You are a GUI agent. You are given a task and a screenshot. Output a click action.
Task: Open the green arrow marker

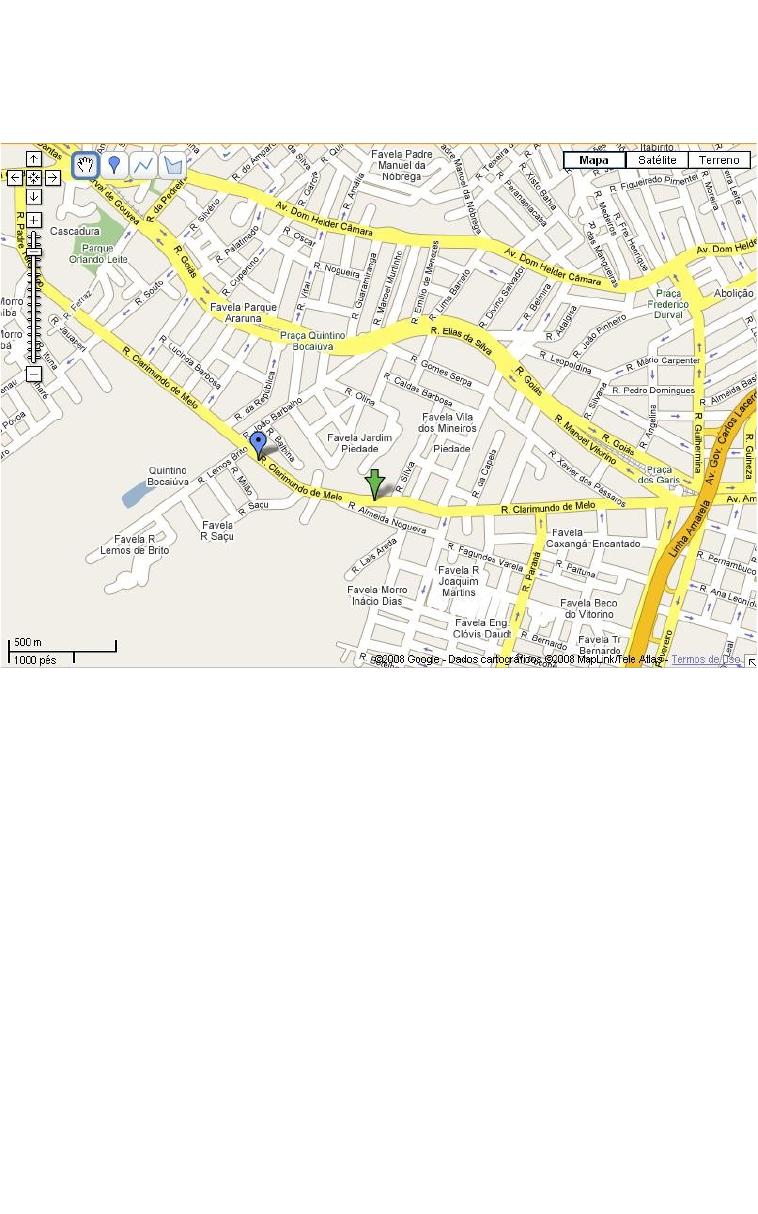coord(374,483)
